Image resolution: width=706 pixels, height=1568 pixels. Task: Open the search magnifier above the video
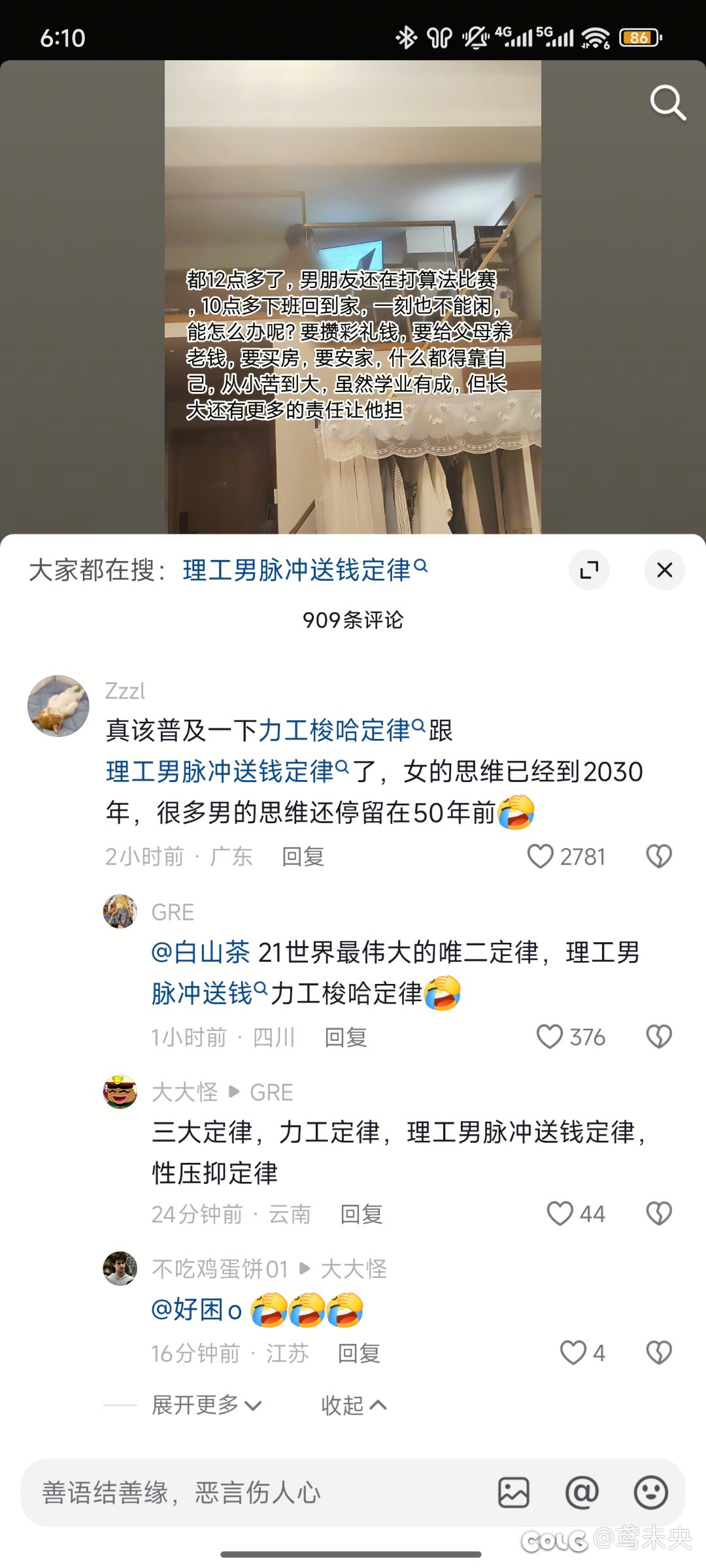[667, 103]
